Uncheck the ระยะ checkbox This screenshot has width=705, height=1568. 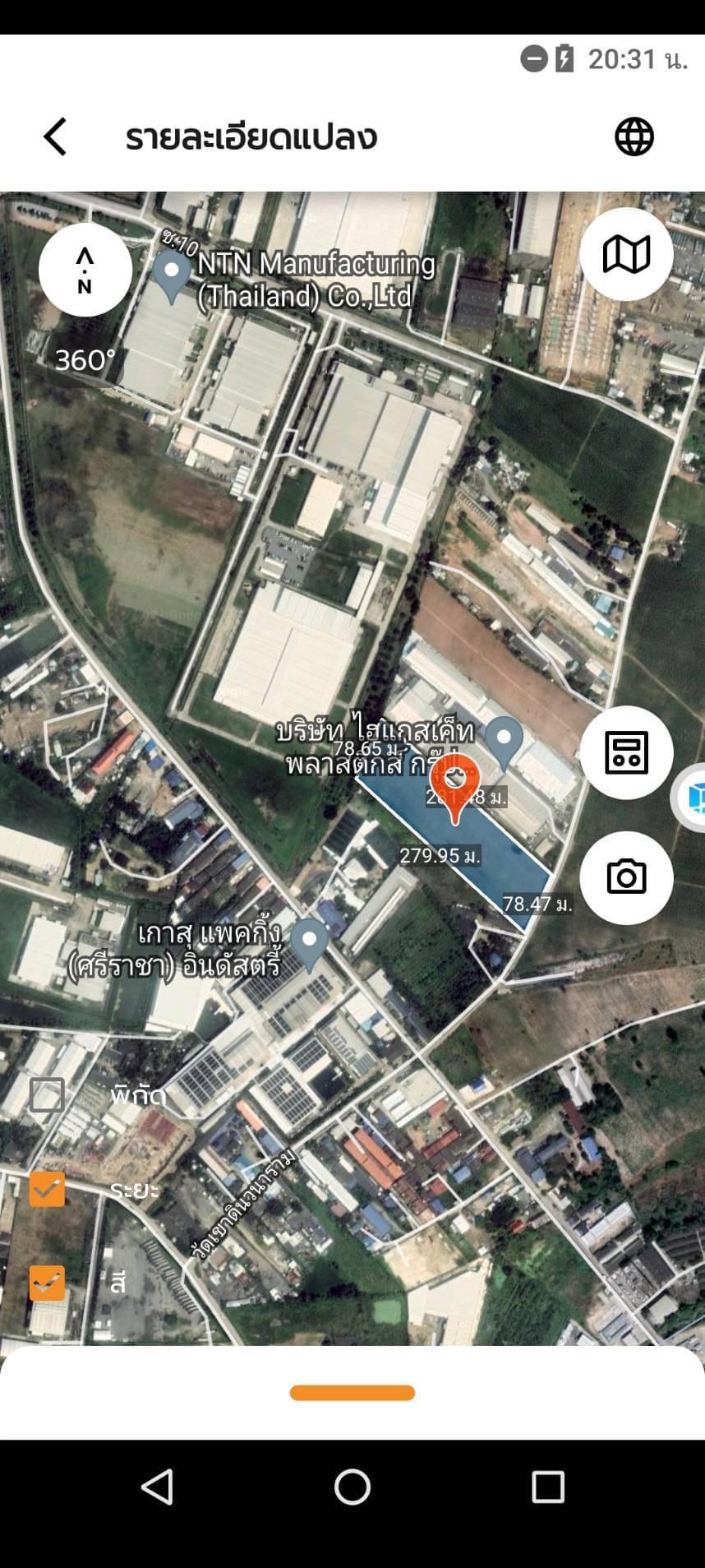pos(47,1189)
